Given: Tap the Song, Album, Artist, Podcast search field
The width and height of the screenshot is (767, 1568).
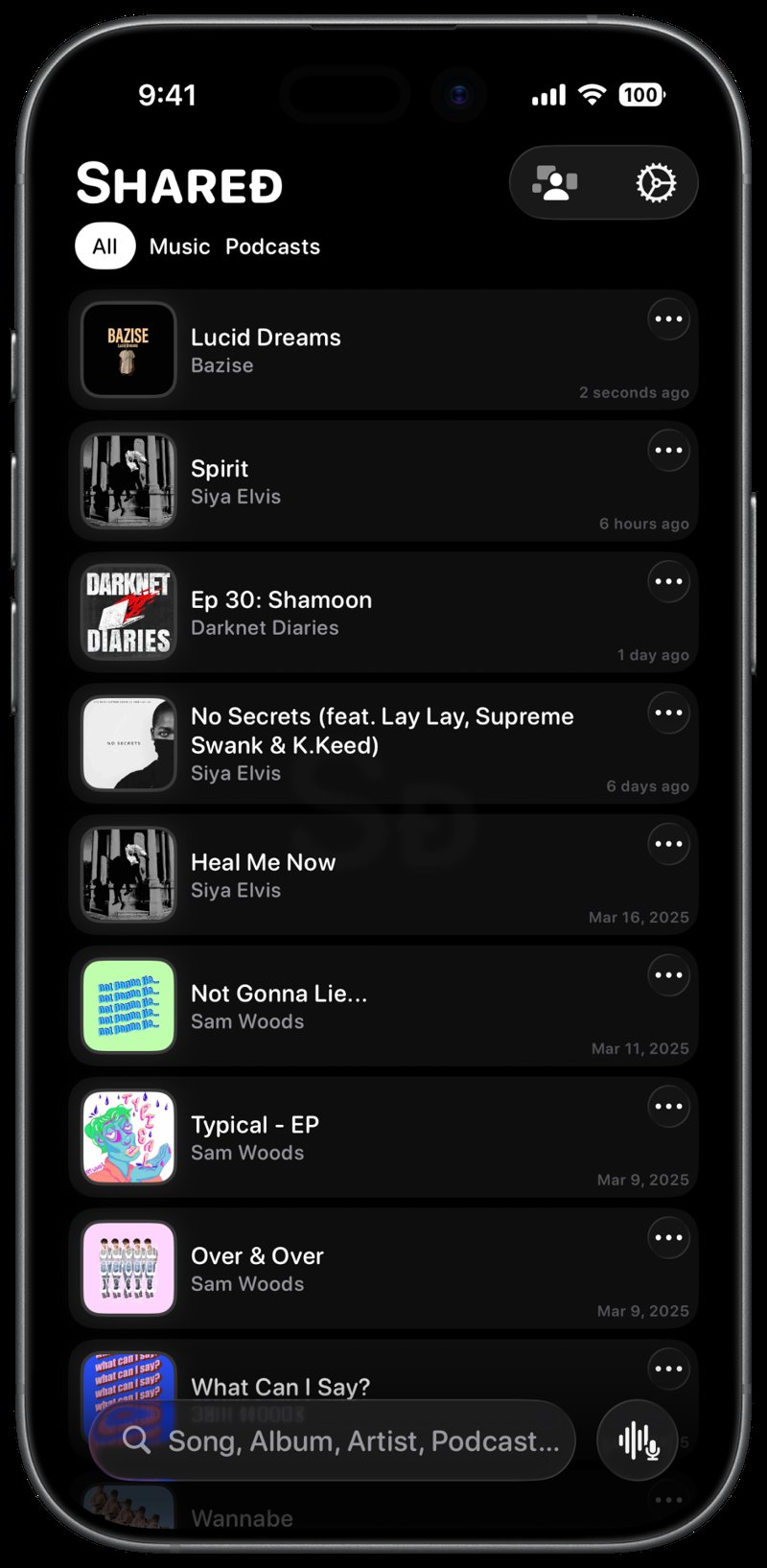Looking at the screenshot, I should (x=333, y=1440).
